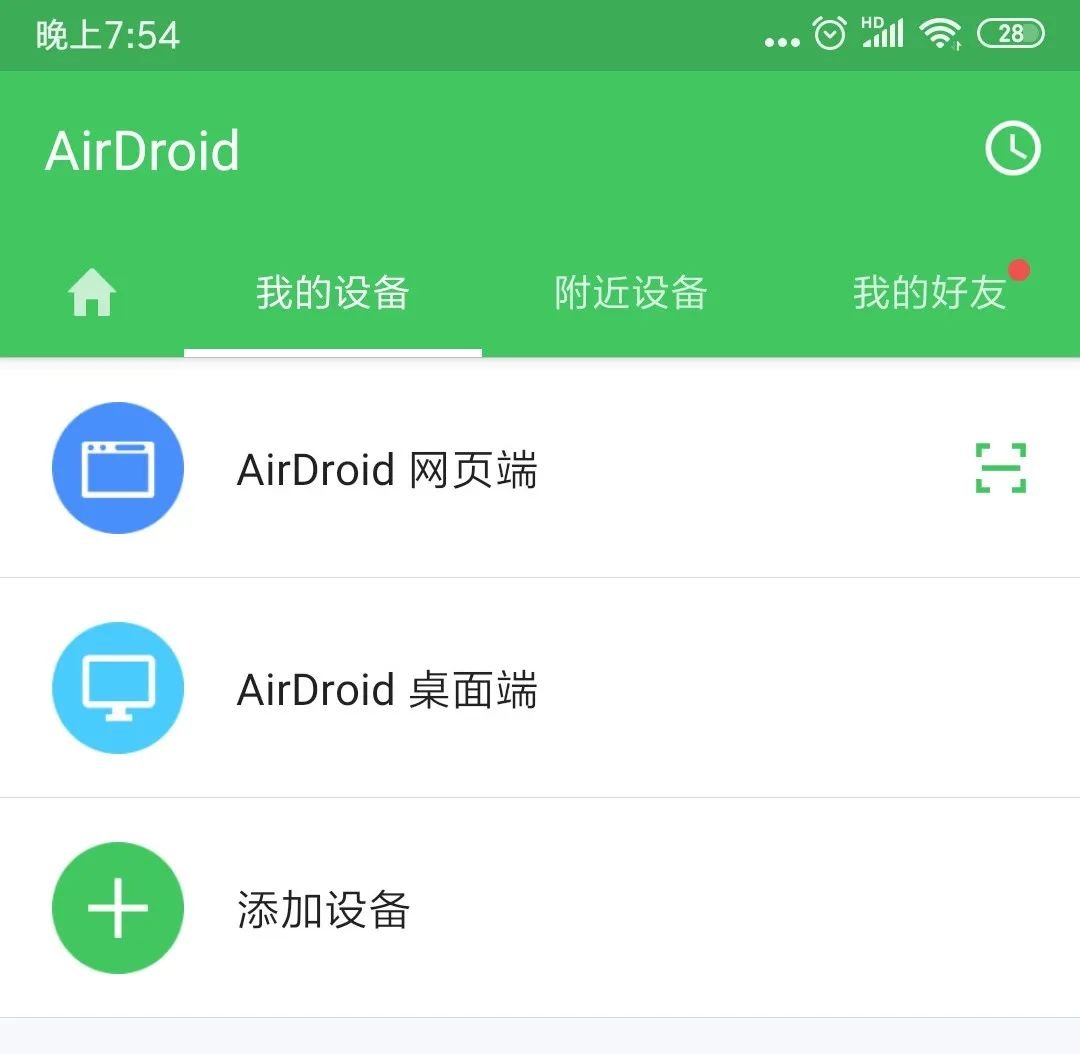Tap 添加设备 to add a device
The image size is (1080, 1054).
point(323,909)
